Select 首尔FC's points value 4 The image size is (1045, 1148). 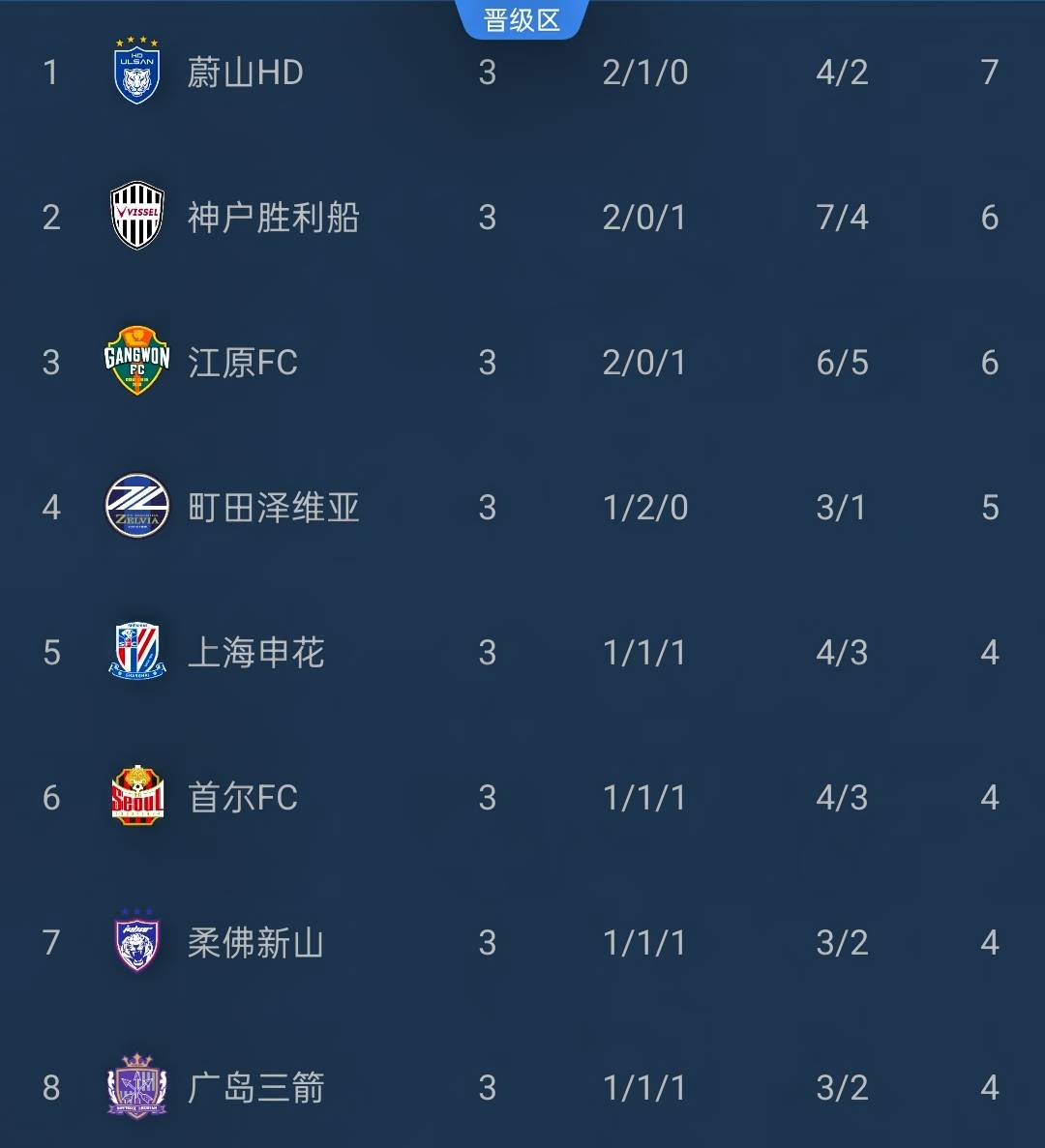[989, 797]
